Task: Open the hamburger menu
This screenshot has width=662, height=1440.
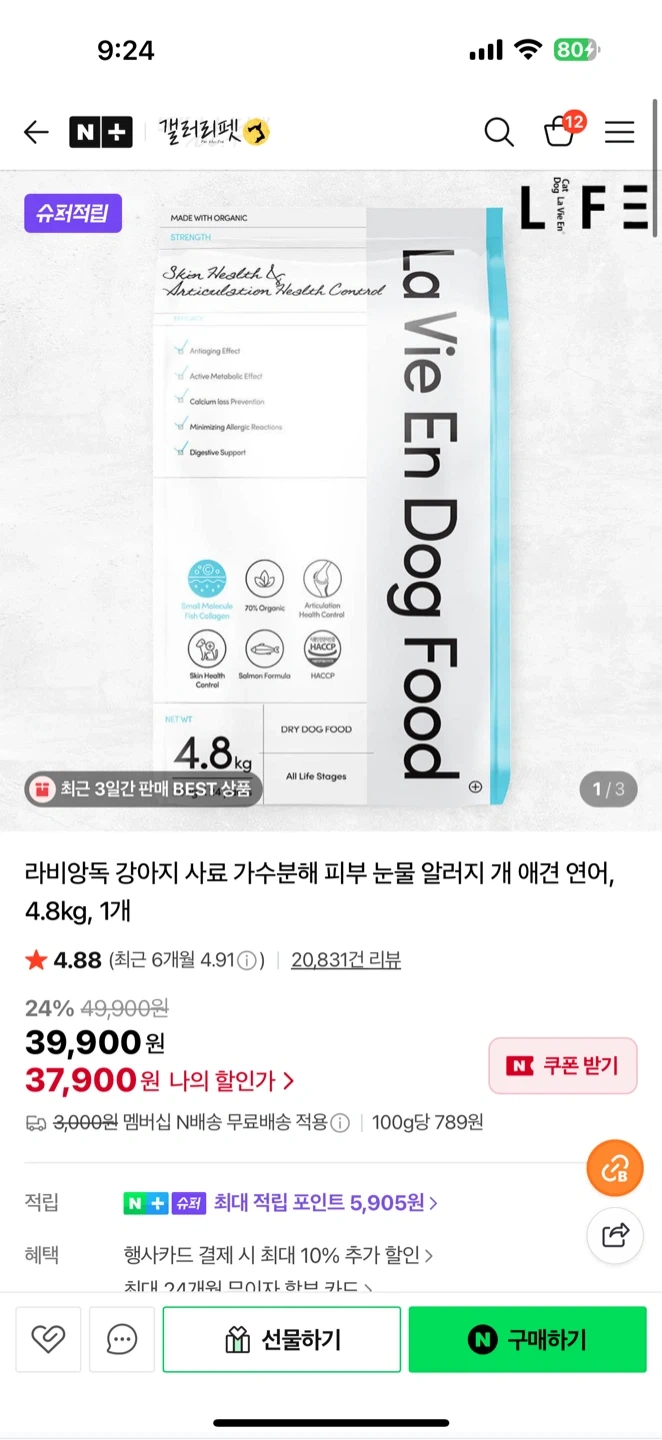Action: [620, 132]
